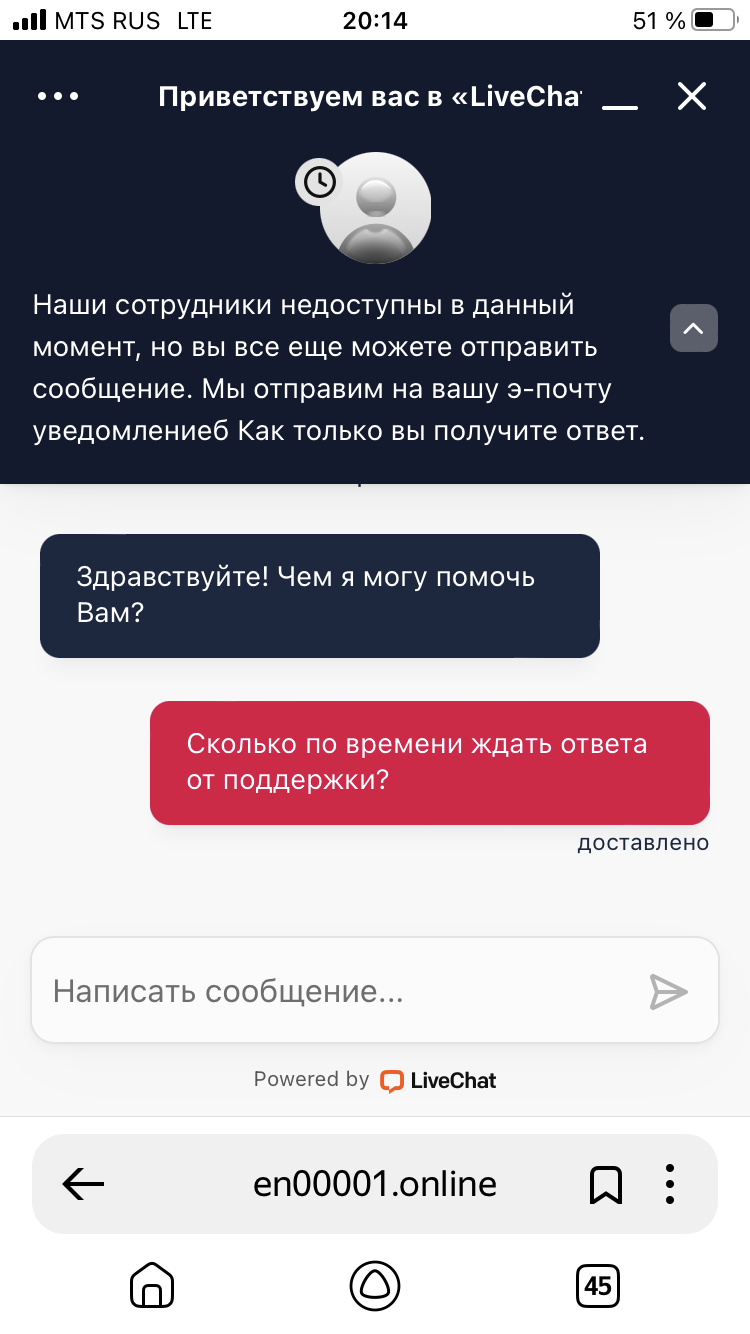
Task: Open the three-dots chat options menu
Action: coord(58,96)
